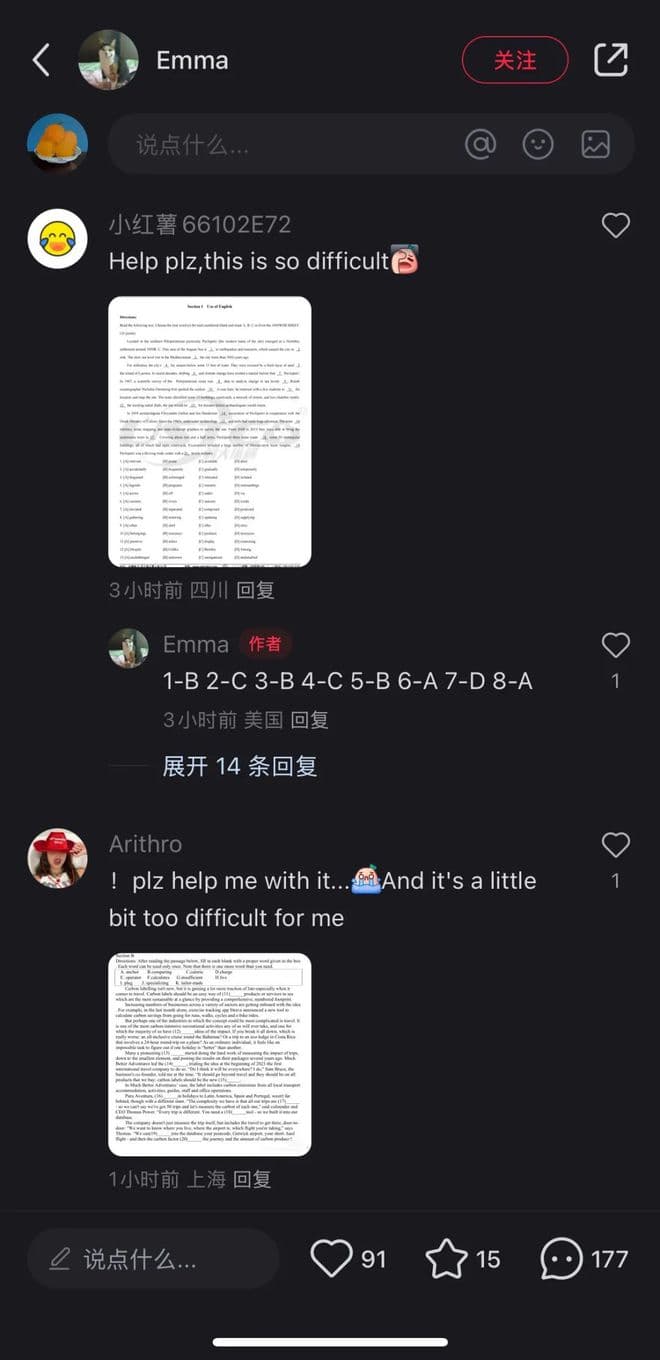Viewport: 660px width, 1360px height.
Task: Attach a picture to the comment
Action: coord(596,145)
